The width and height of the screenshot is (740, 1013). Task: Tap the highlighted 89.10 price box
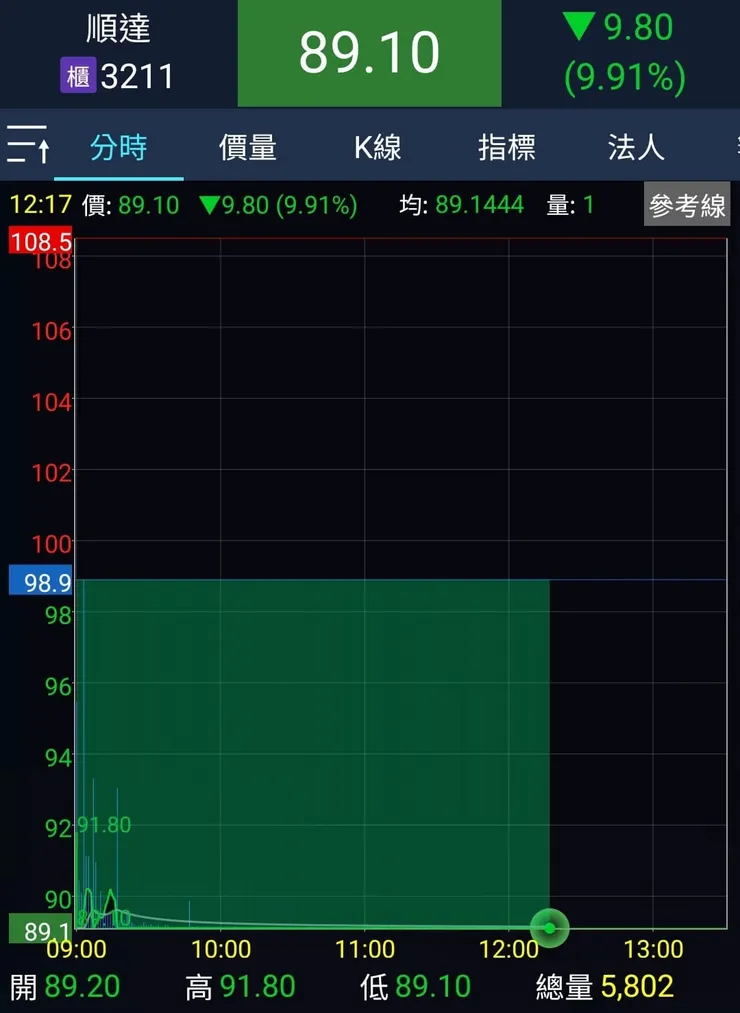coord(369,52)
